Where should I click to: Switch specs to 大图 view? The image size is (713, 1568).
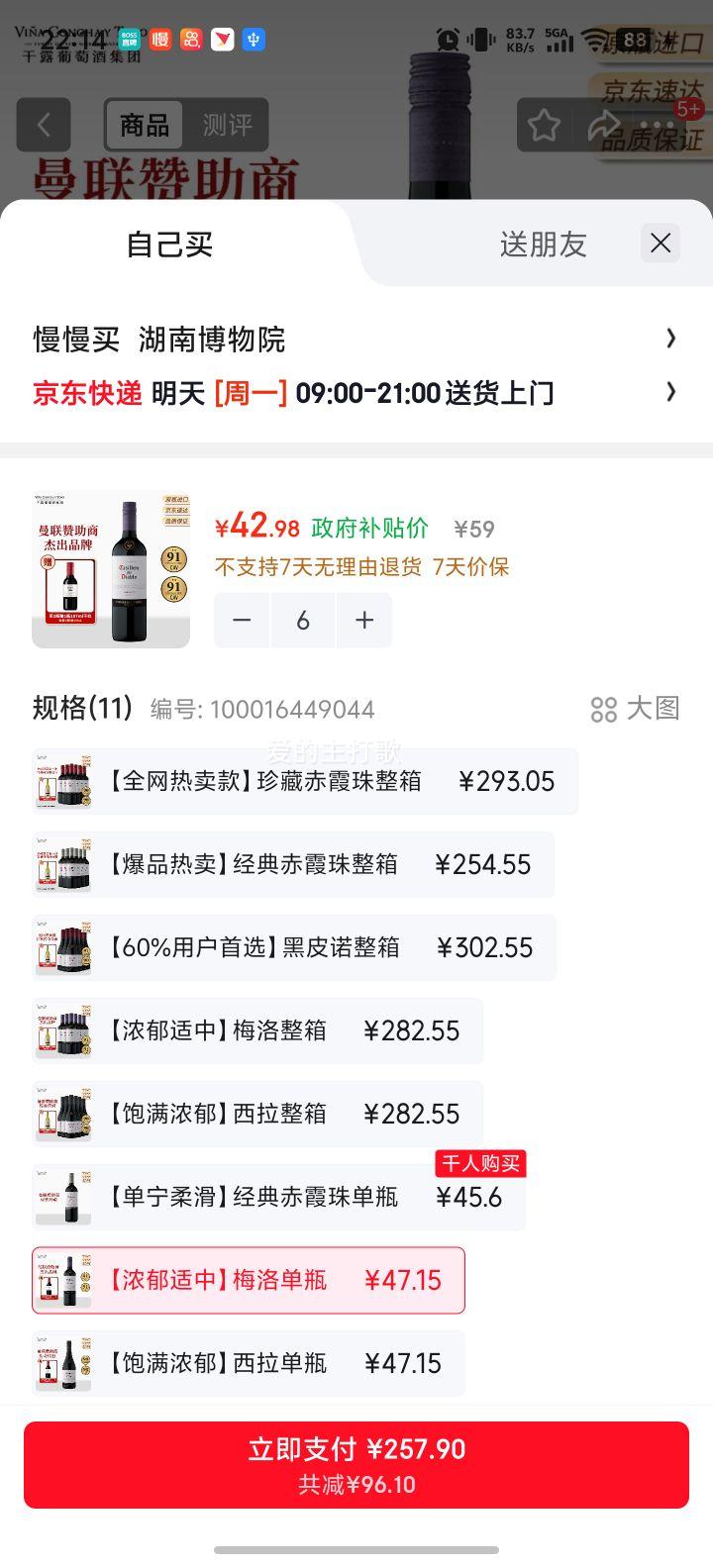tap(635, 709)
